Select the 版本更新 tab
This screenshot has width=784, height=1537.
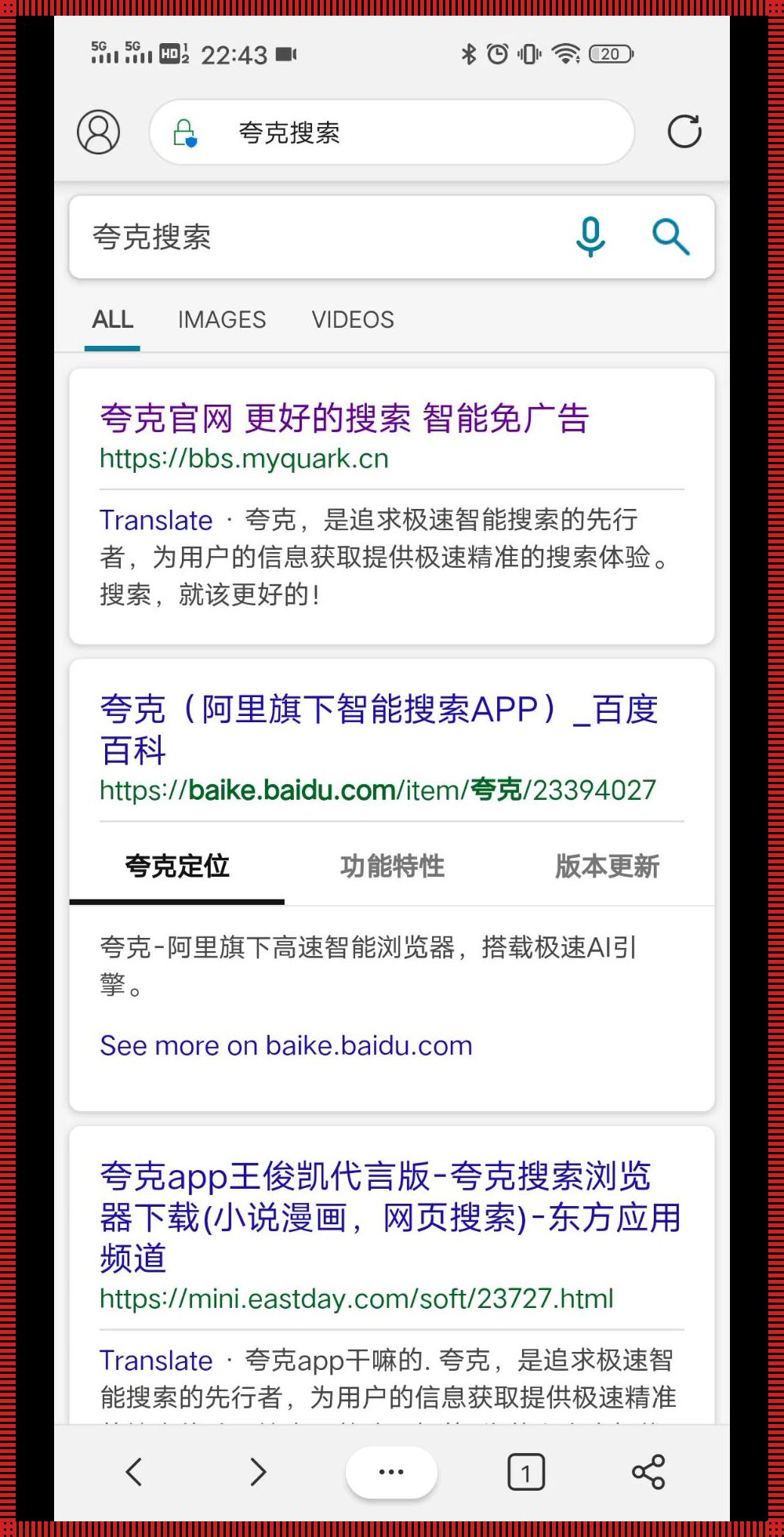coord(607,867)
